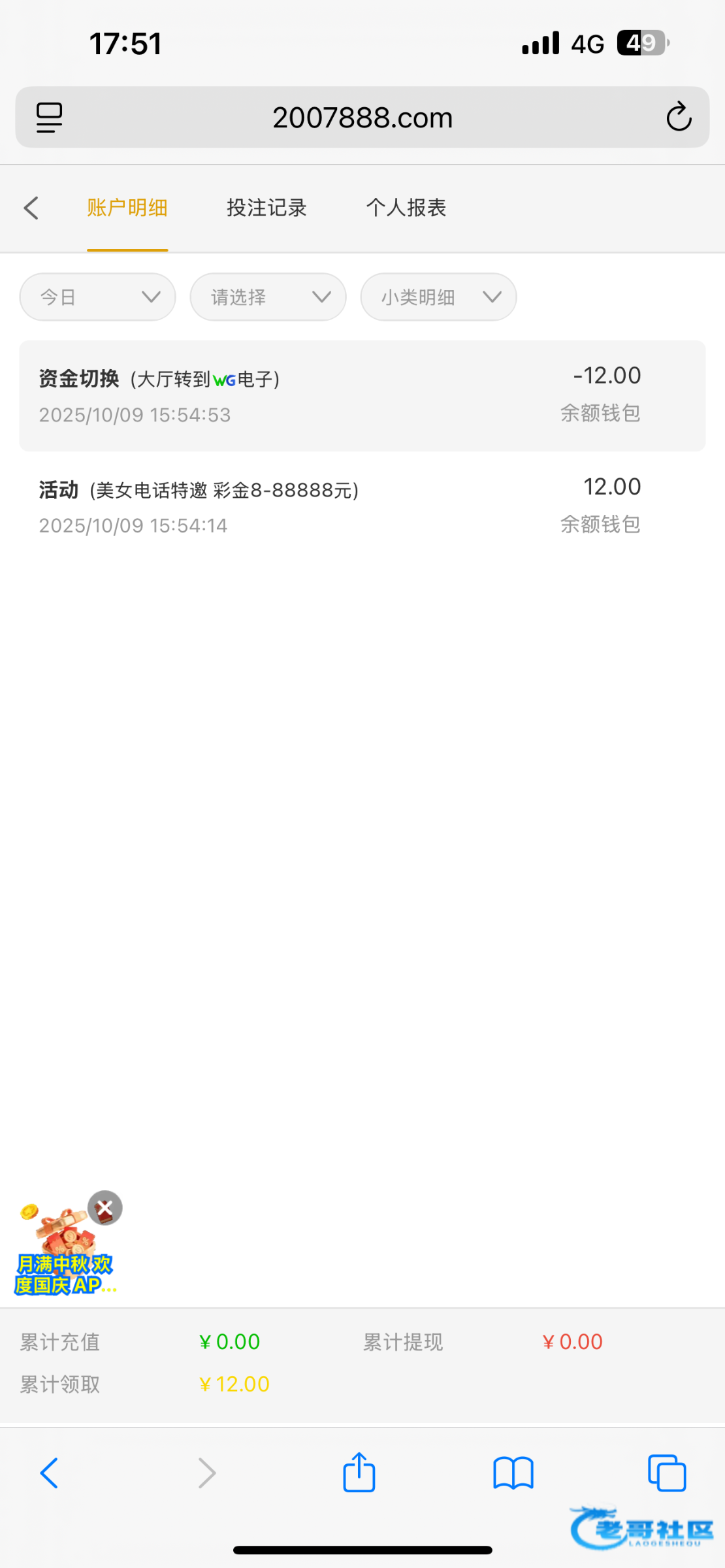Show open Safari tabs
The width and height of the screenshot is (725, 1568).
(666, 1473)
